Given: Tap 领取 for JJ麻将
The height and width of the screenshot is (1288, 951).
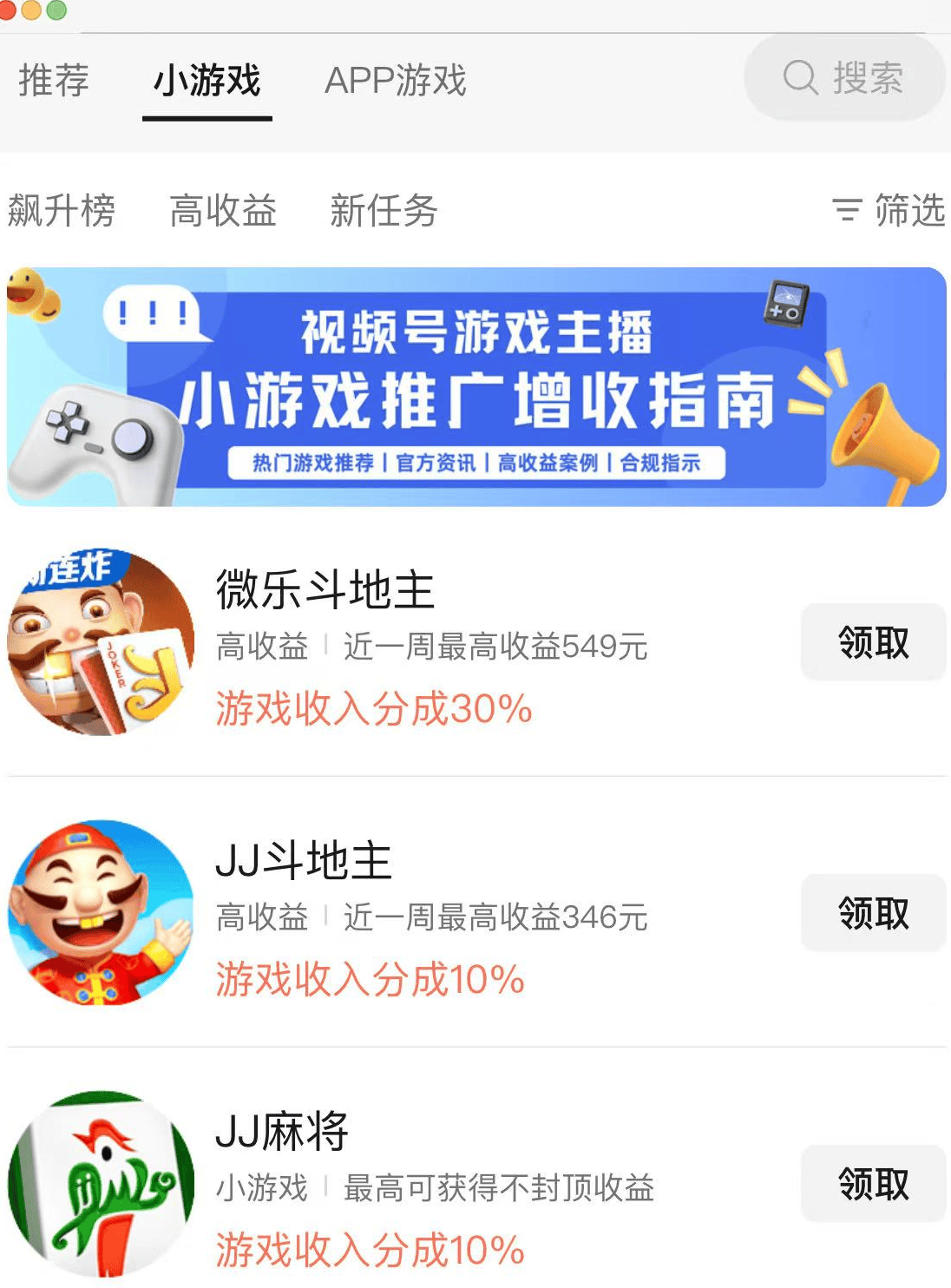Looking at the screenshot, I should click(873, 1184).
